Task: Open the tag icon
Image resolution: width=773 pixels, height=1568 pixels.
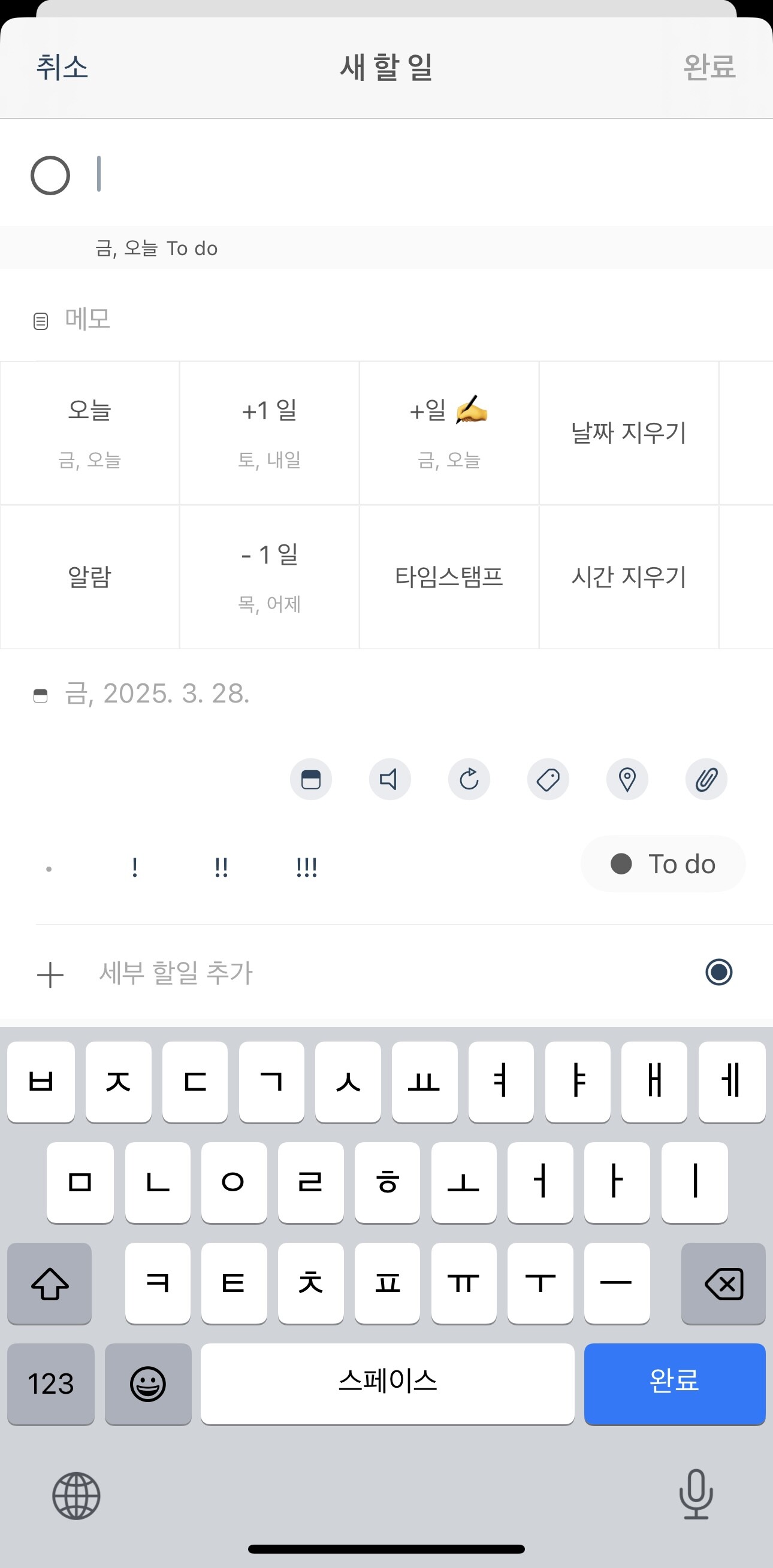Action: [x=548, y=779]
